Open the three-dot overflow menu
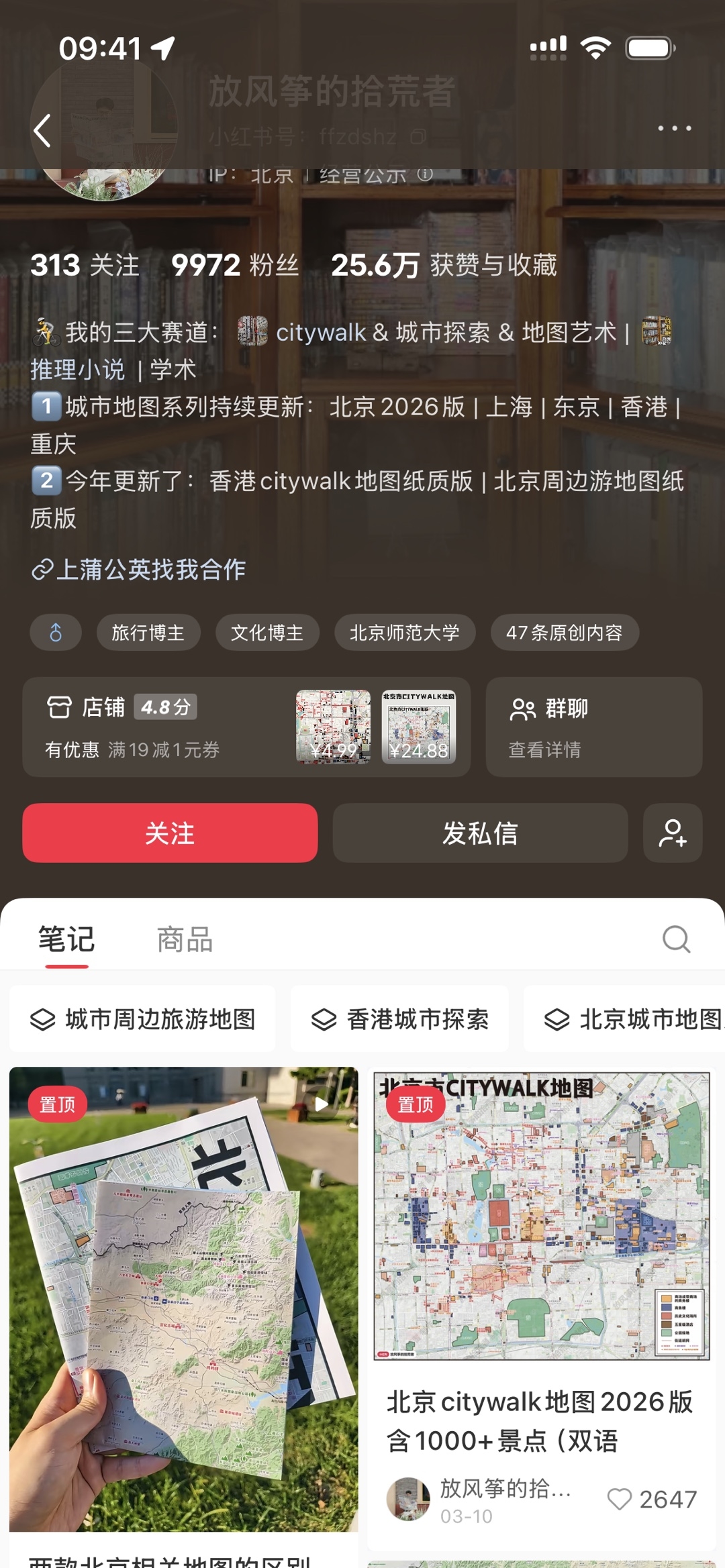 click(674, 128)
